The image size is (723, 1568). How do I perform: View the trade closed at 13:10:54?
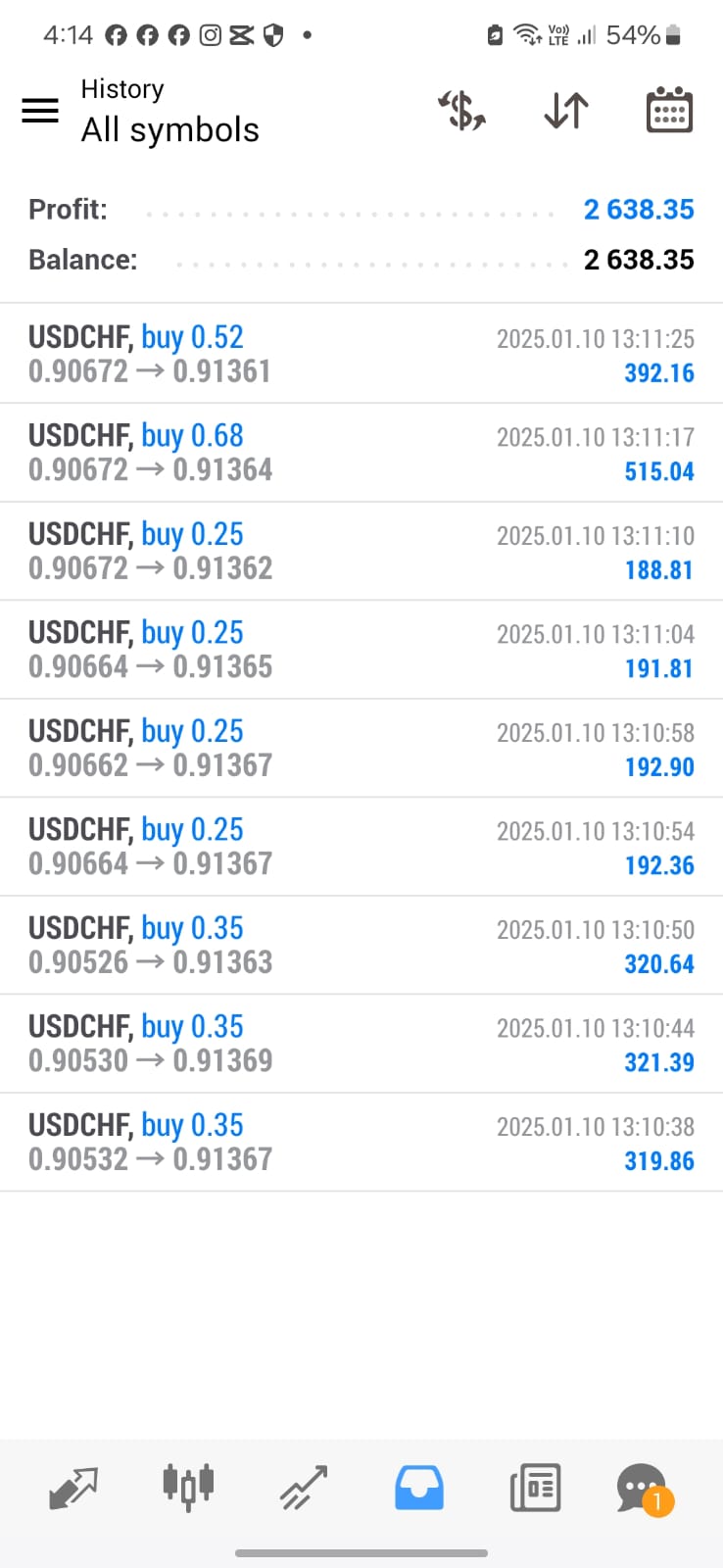(x=361, y=847)
